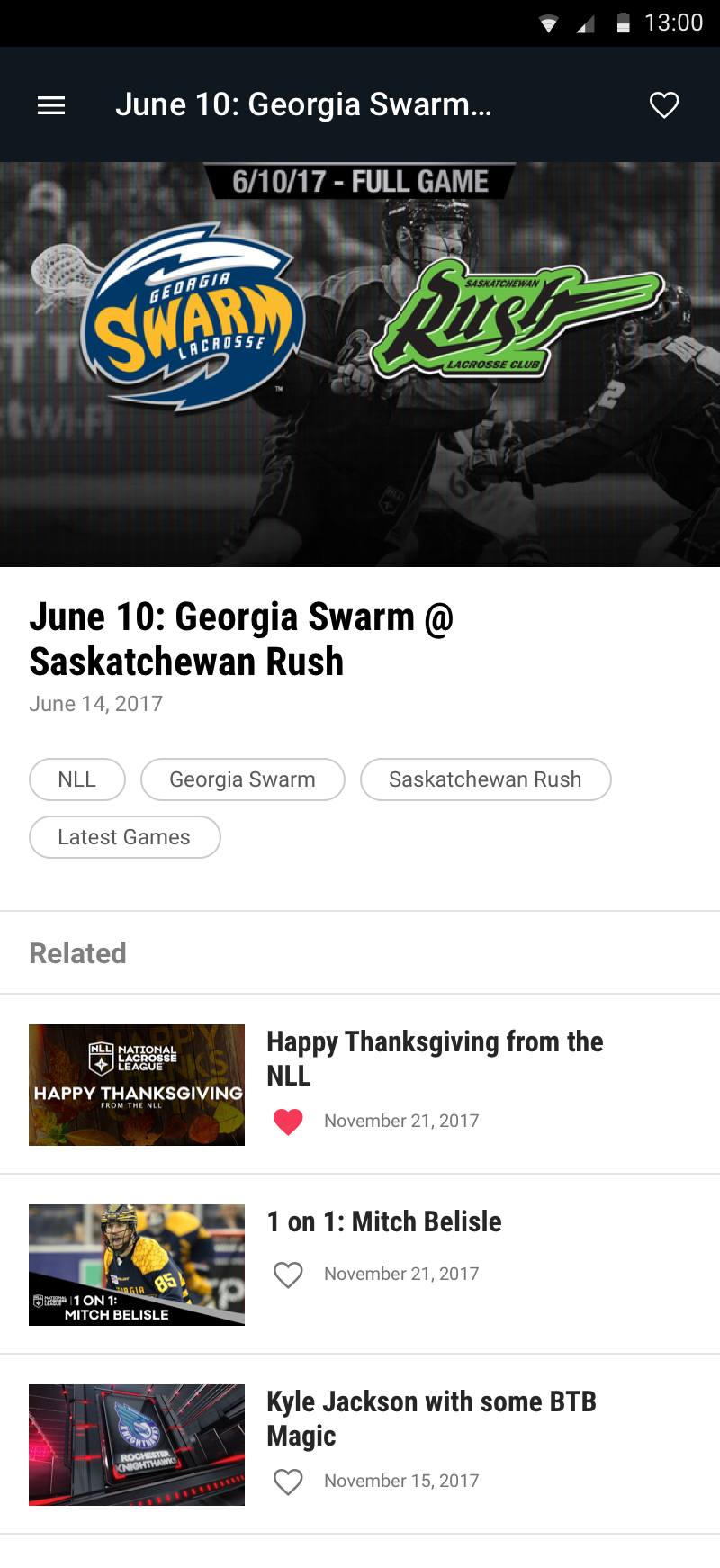Select the NLL tag chip
Viewport: 720px width, 1568px height.
coord(77,779)
